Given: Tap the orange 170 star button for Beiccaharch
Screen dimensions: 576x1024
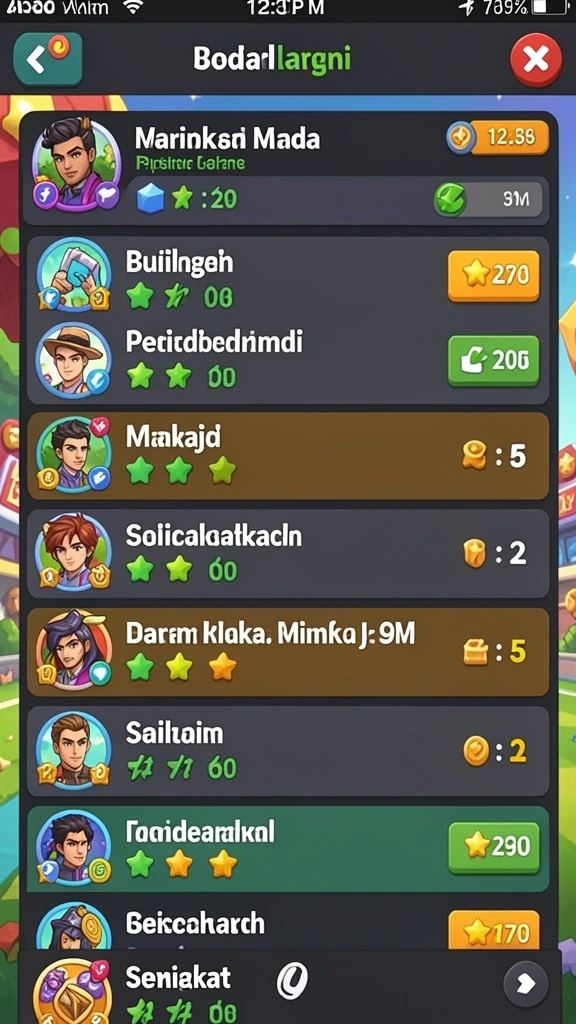Looking at the screenshot, I should [x=494, y=930].
